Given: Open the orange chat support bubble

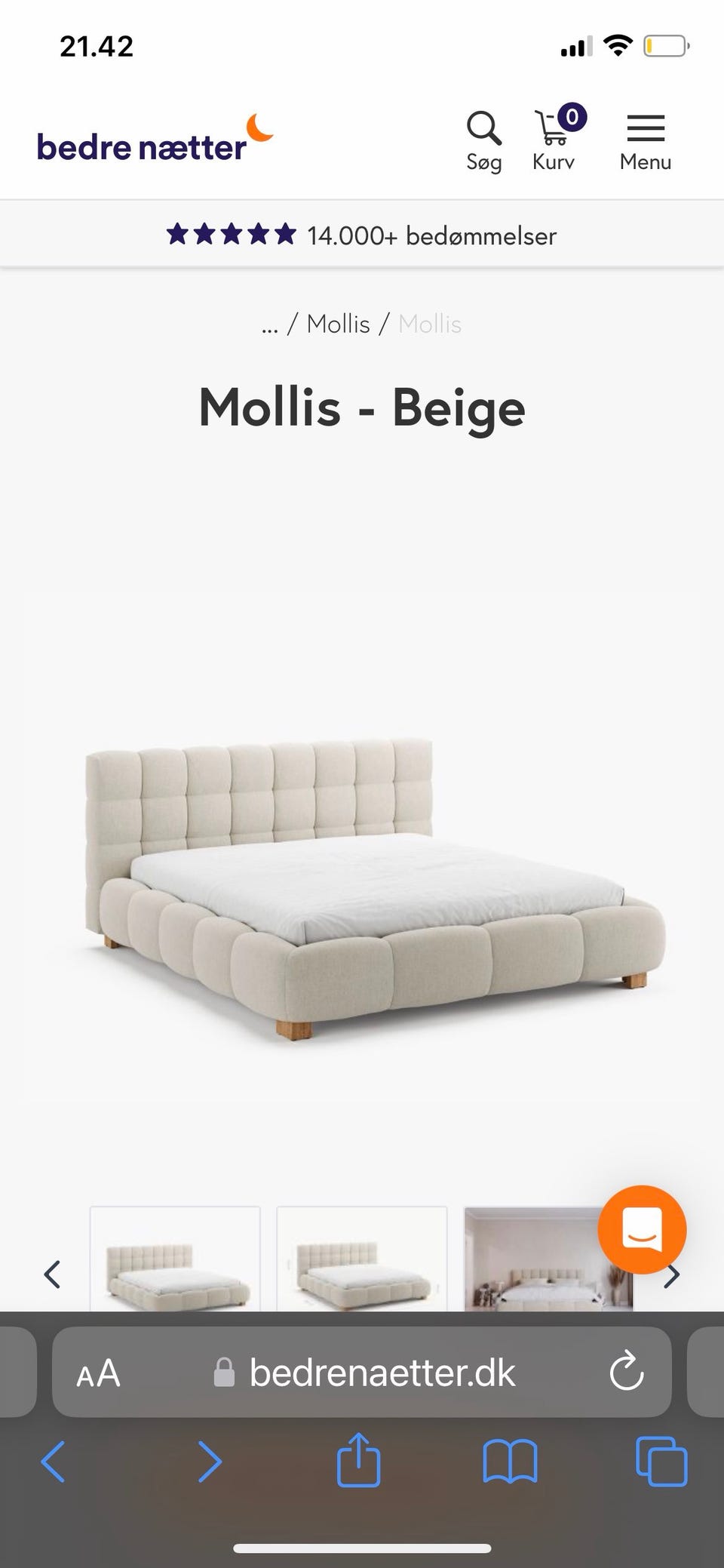Looking at the screenshot, I should 642,1229.
